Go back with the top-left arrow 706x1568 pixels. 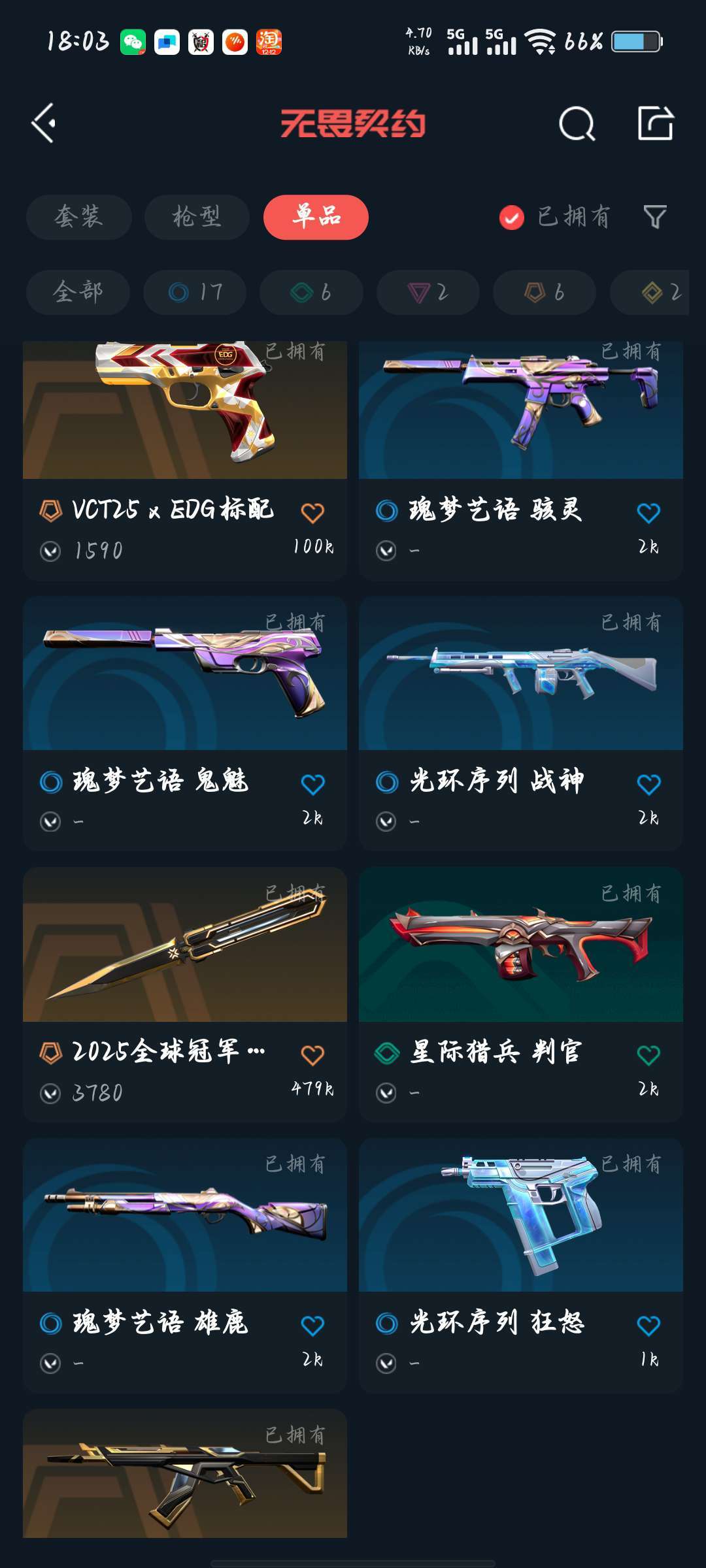tap(44, 123)
